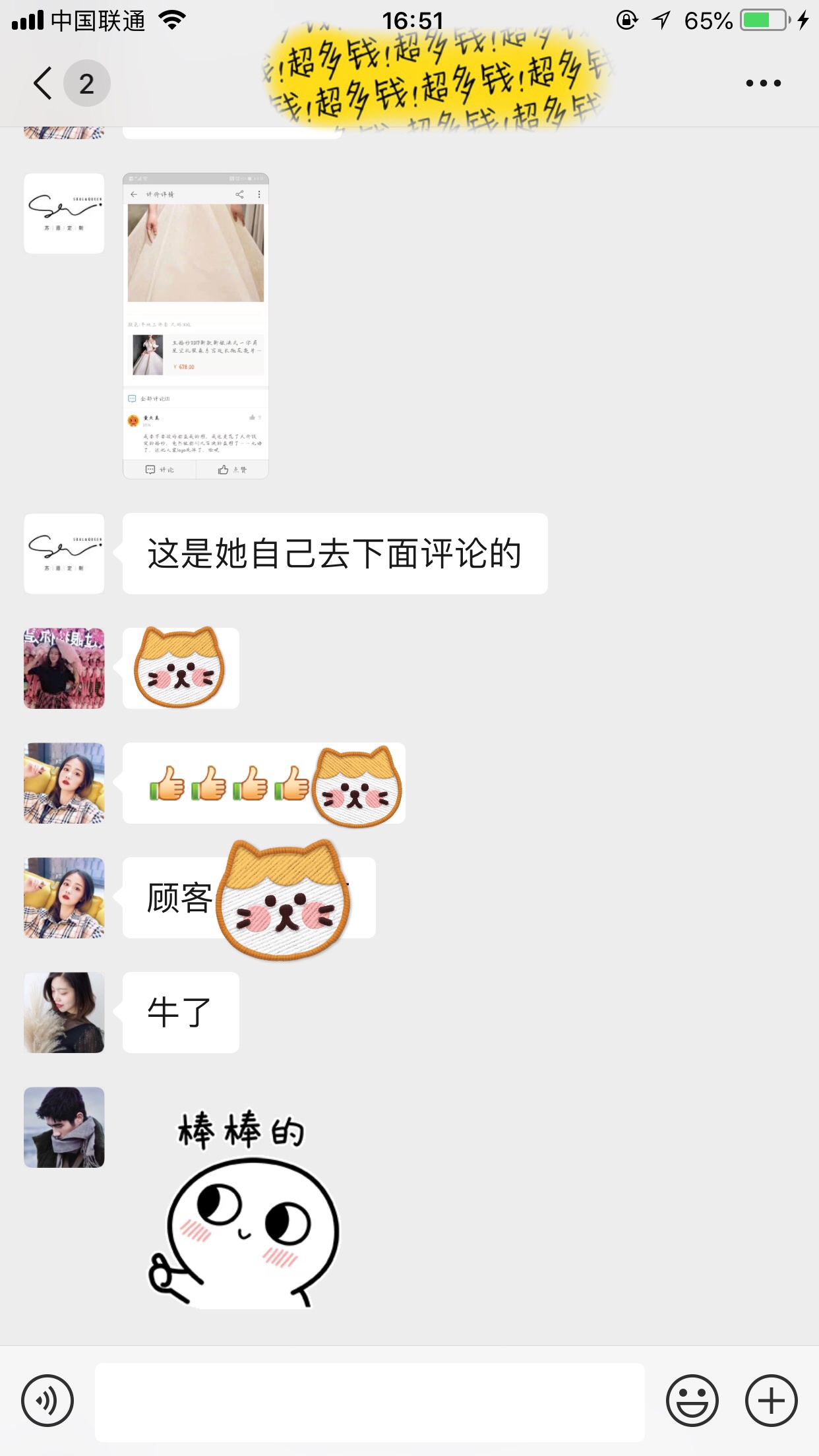The image size is (819, 1456).
Task: Switch to voice message input
Action: click(47, 1401)
